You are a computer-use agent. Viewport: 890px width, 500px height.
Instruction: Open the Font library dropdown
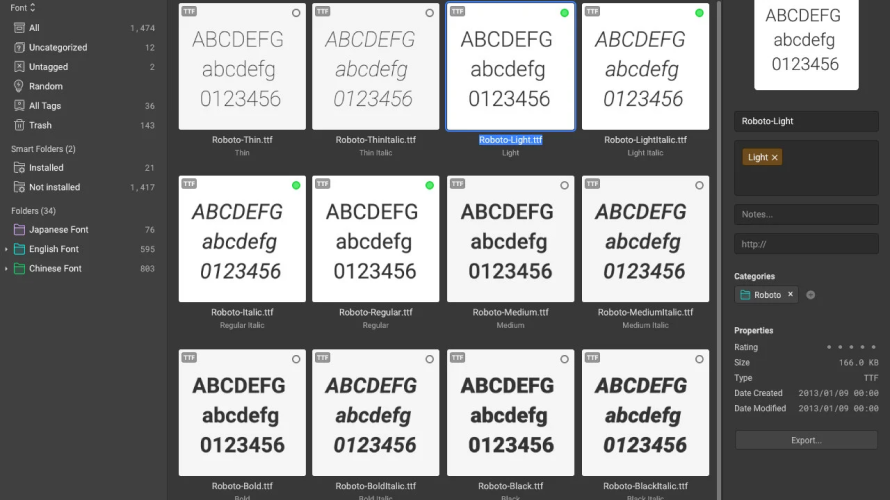point(22,8)
